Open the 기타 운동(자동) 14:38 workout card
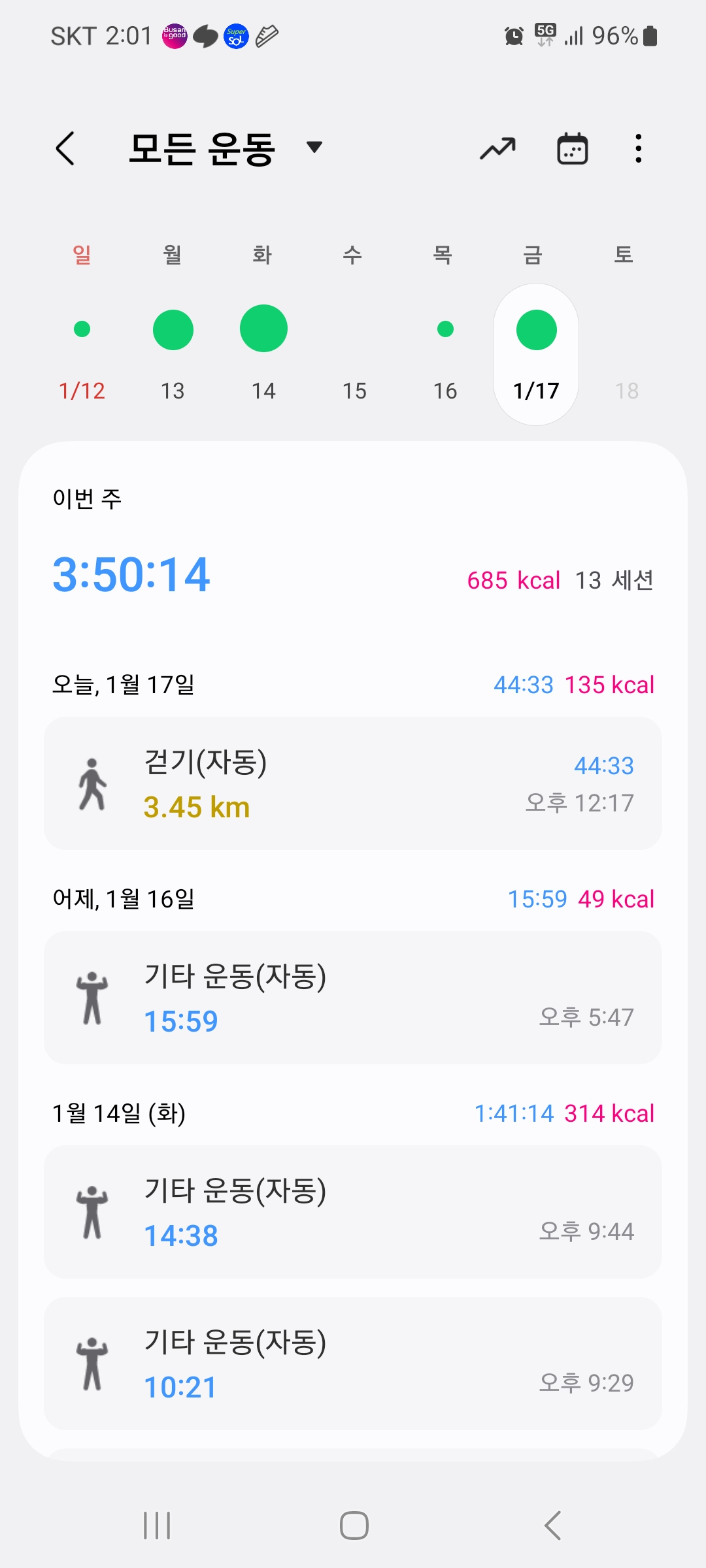This screenshot has width=706, height=1568. click(353, 1212)
